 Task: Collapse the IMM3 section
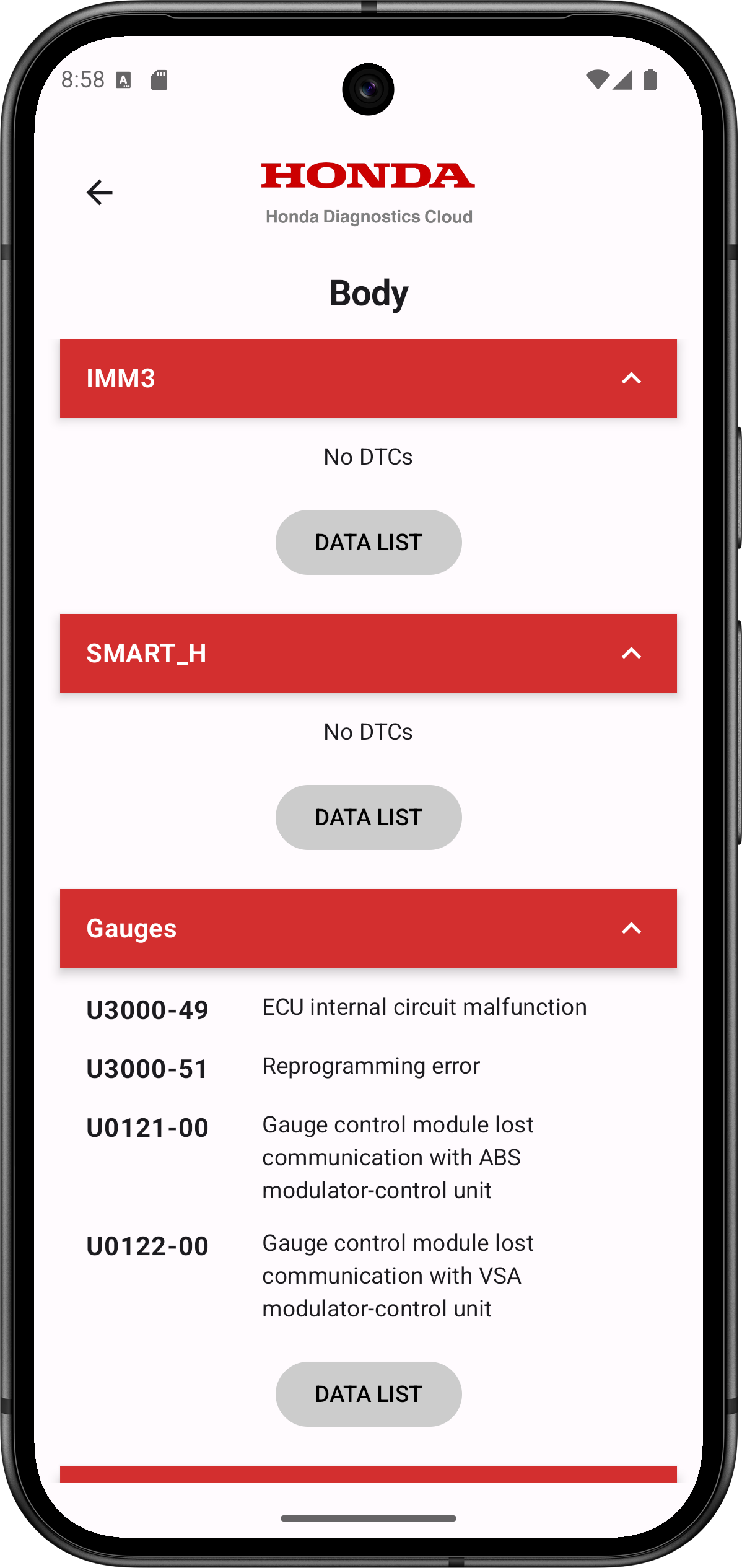[631, 379]
